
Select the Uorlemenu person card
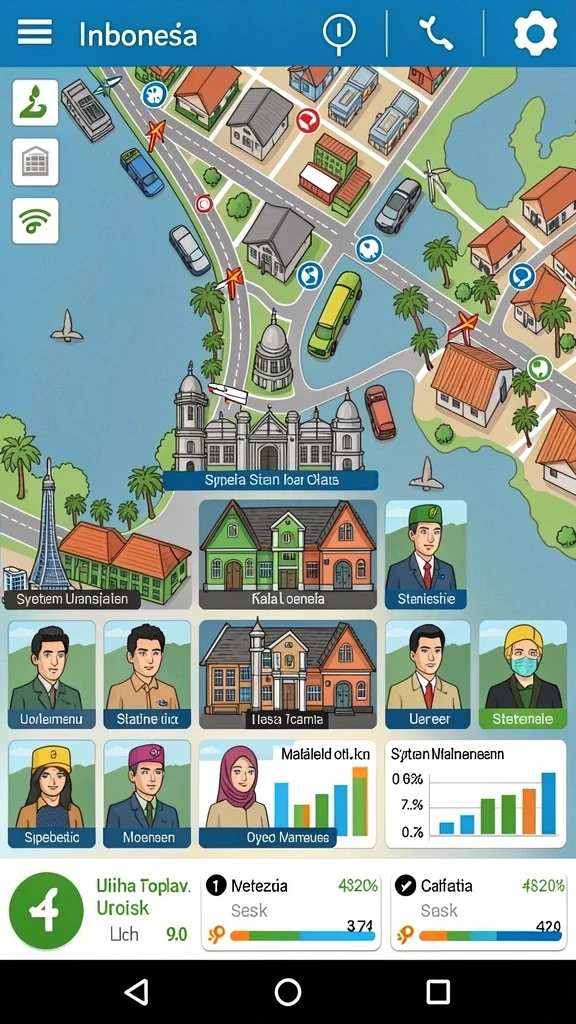52,675
